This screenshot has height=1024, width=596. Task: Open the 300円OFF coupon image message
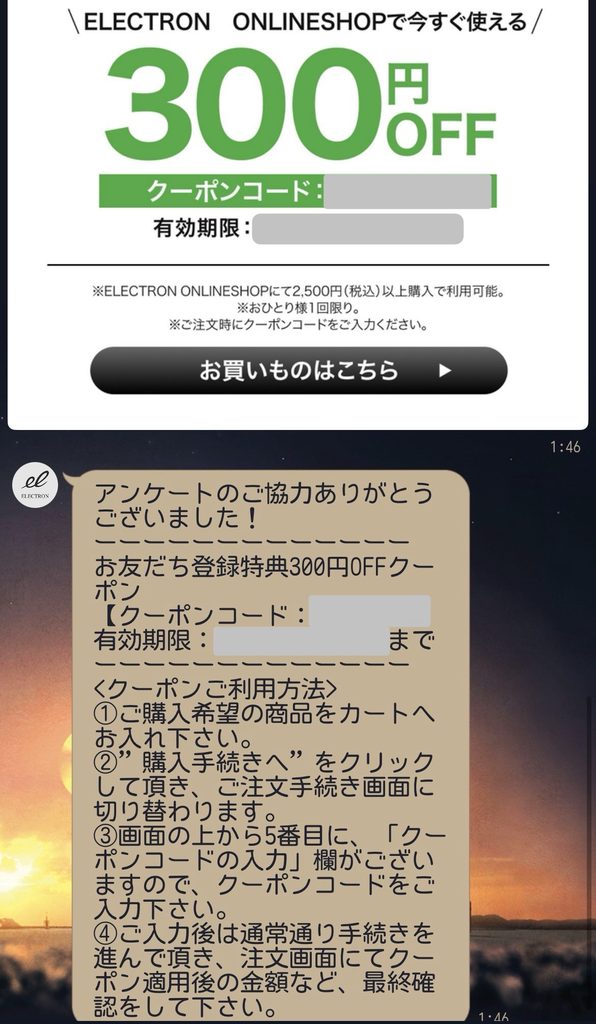pyautogui.click(x=298, y=214)
